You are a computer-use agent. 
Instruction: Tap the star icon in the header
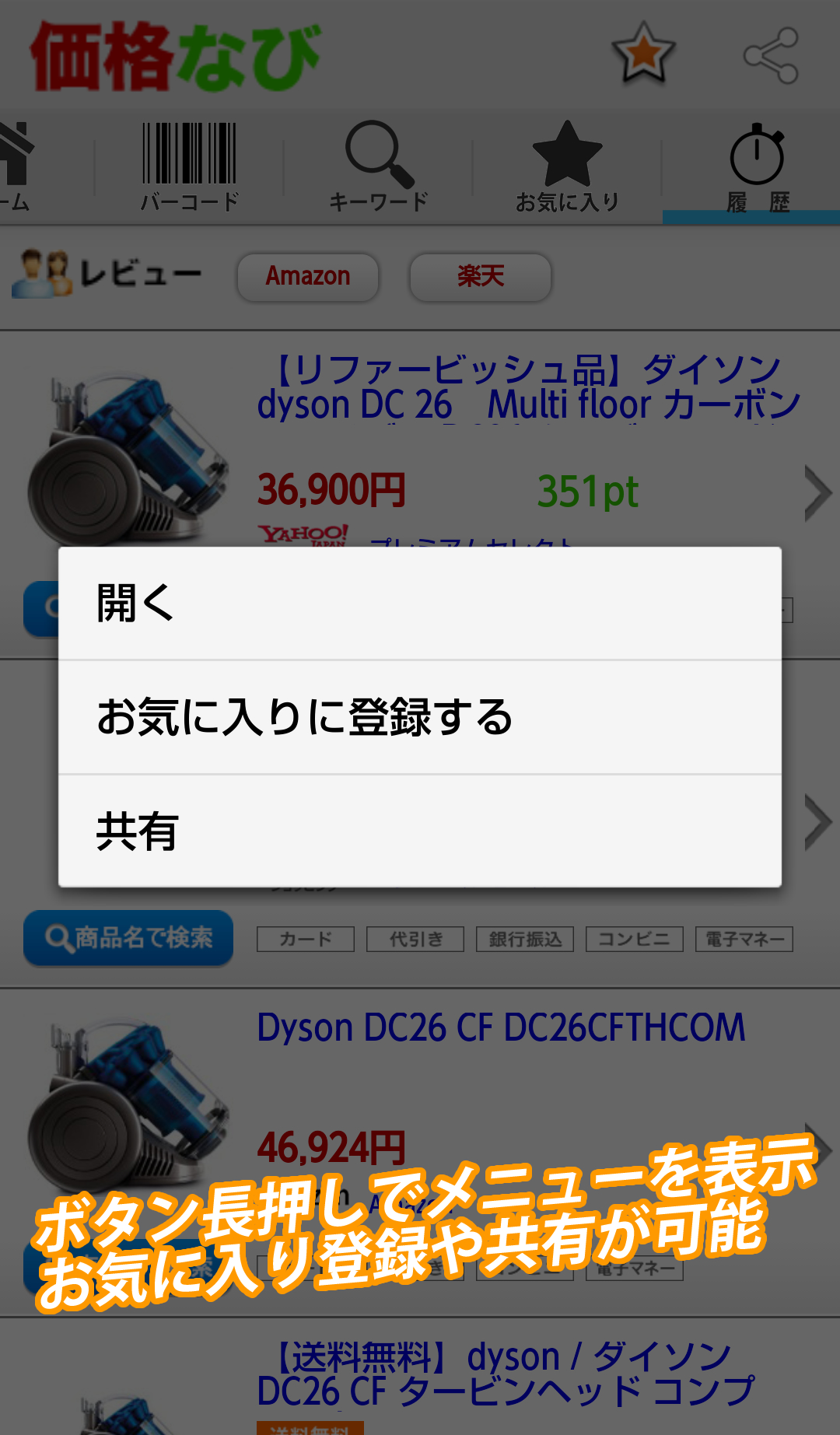coord(643,54)
